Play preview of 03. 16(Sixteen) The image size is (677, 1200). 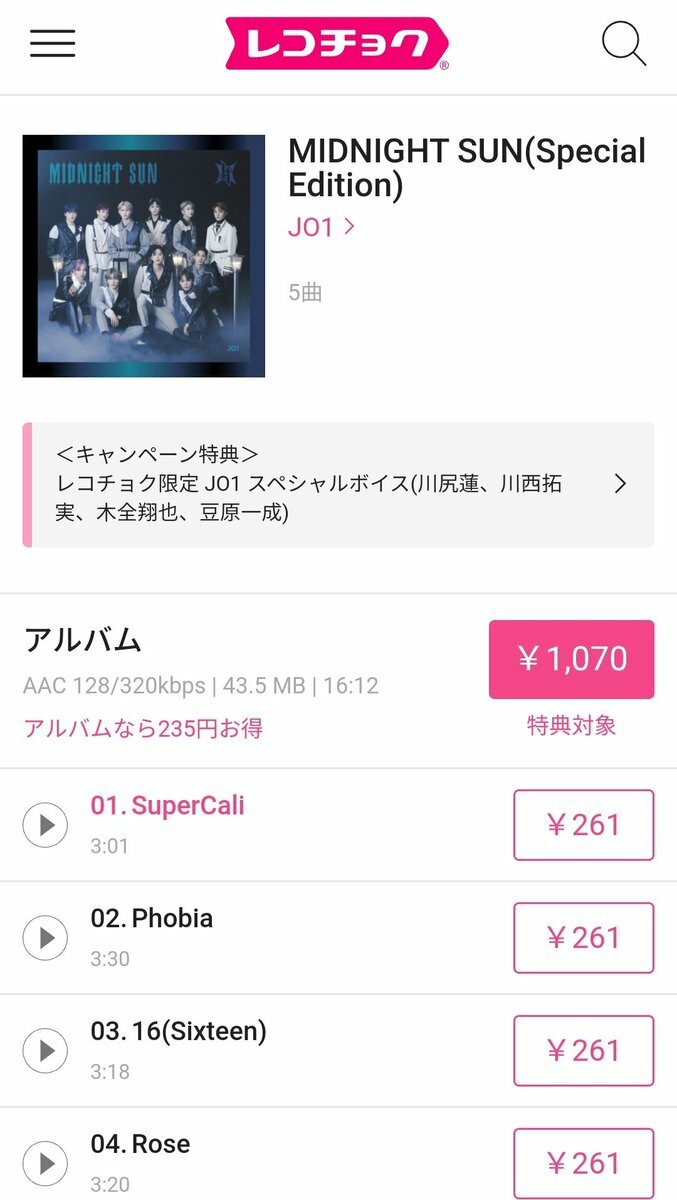pyautogui.click(x=45, y=1051)
